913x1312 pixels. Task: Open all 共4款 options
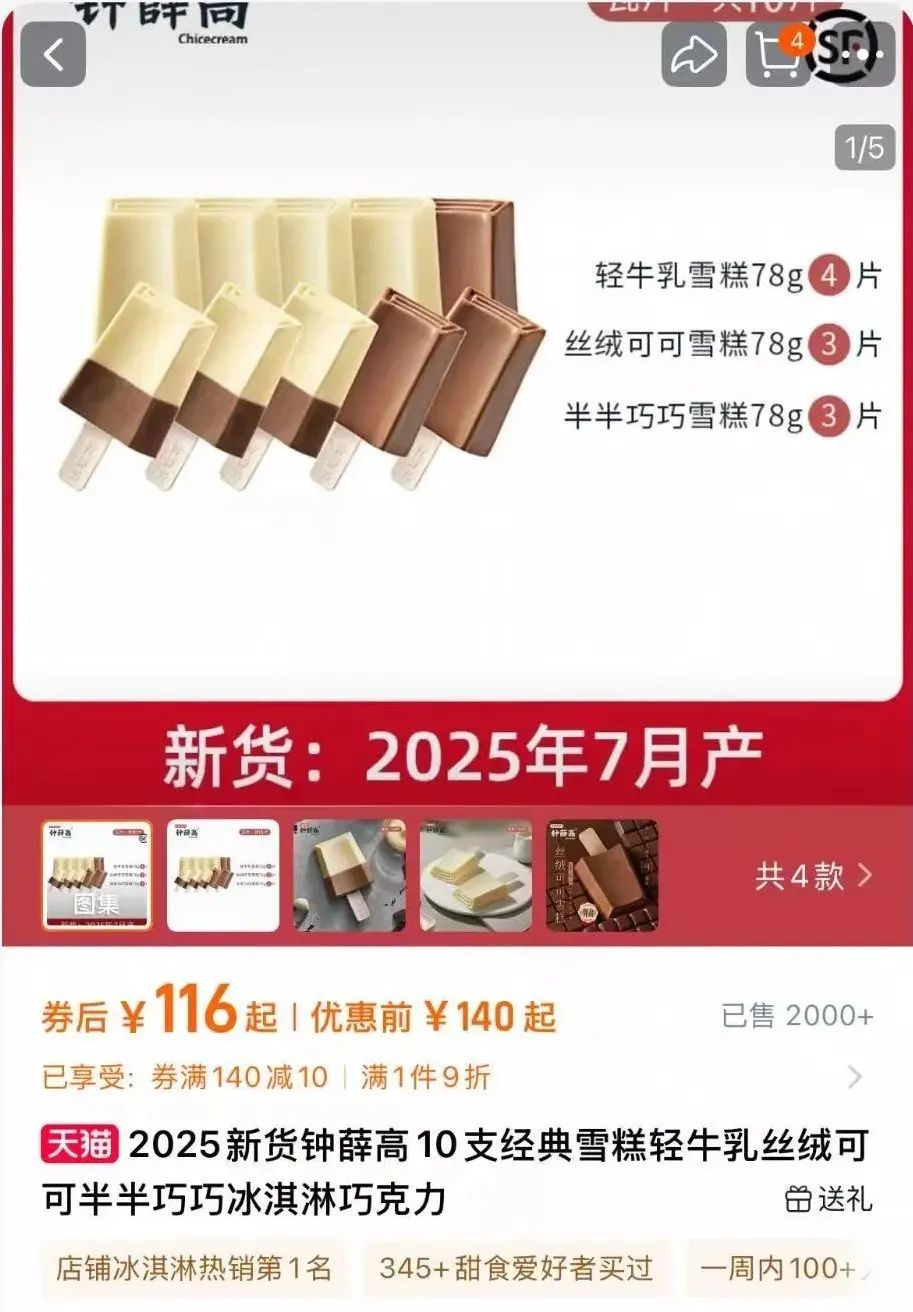(x=814, y=877)
